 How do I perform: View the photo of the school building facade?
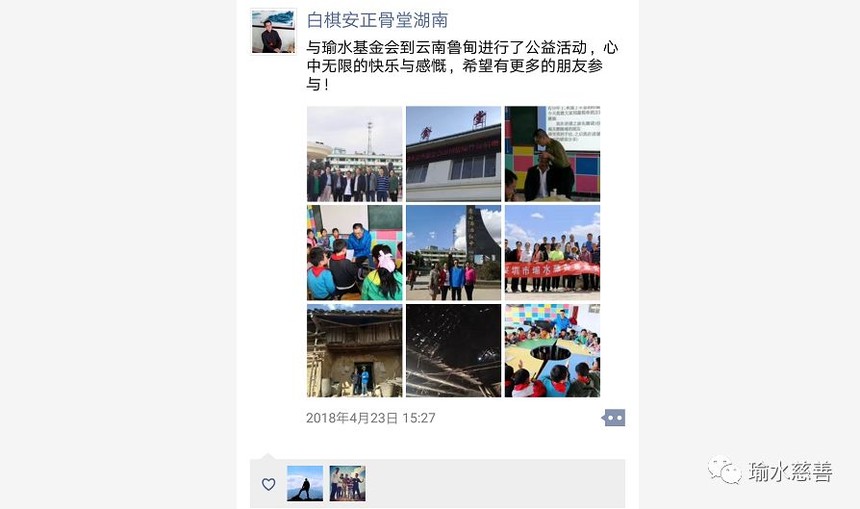point(453,154)
